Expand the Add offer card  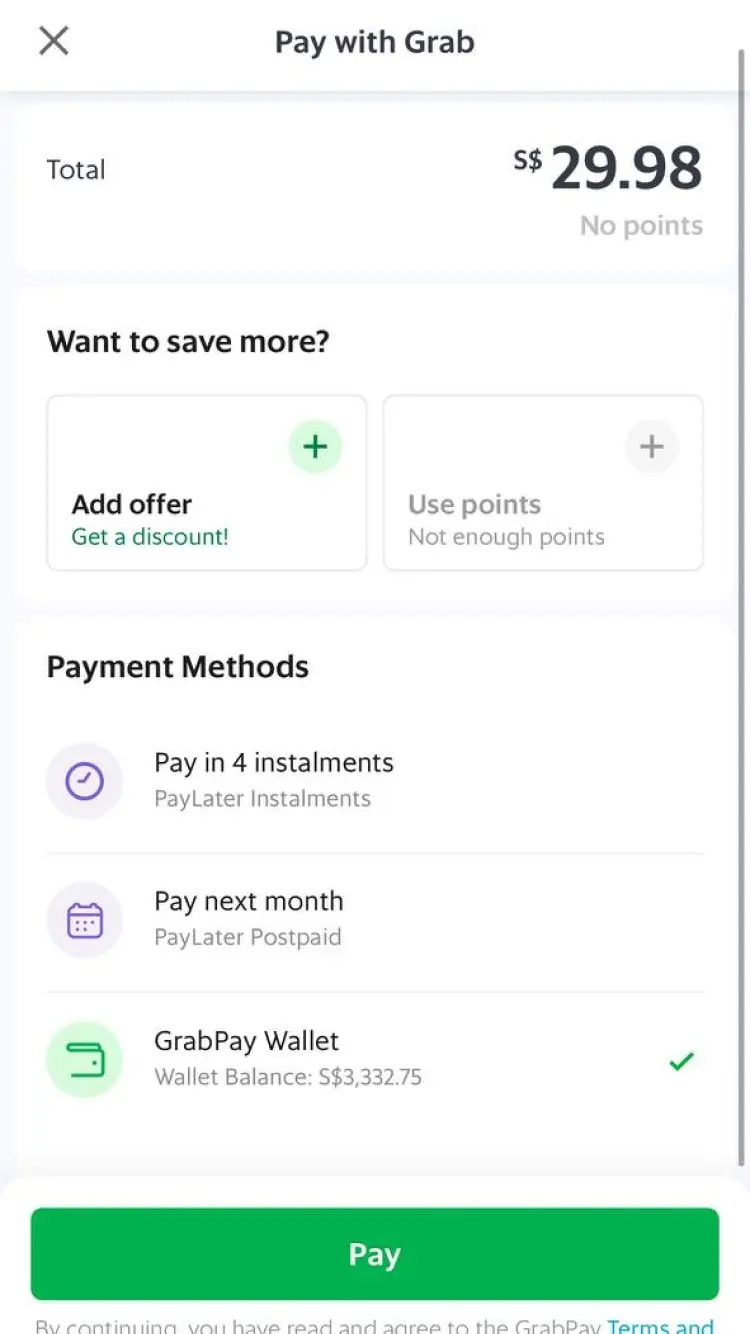pos(207,482)
